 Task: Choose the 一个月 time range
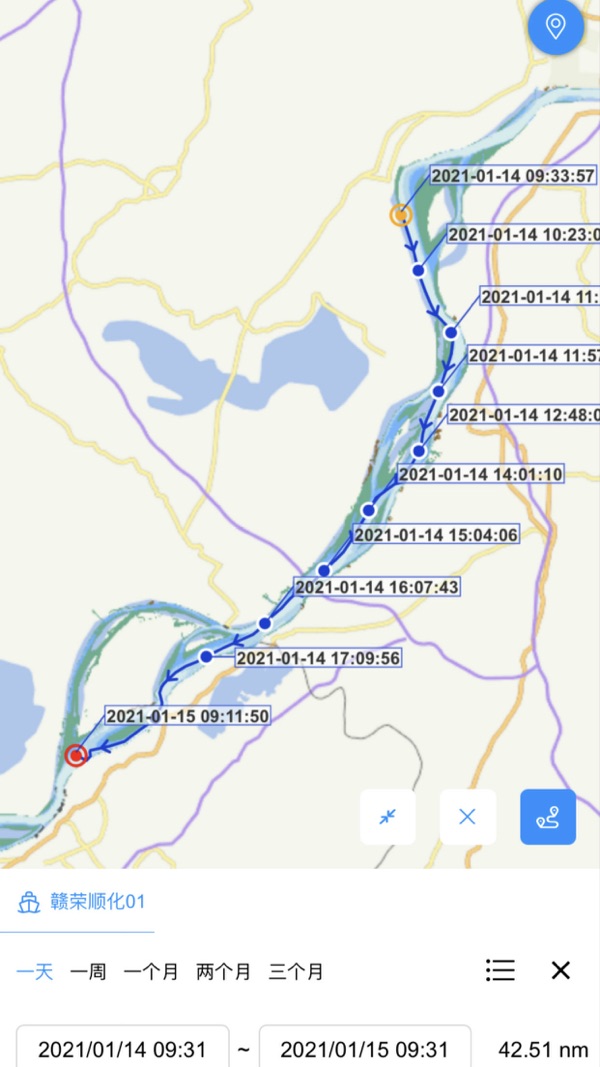[151, 971]
